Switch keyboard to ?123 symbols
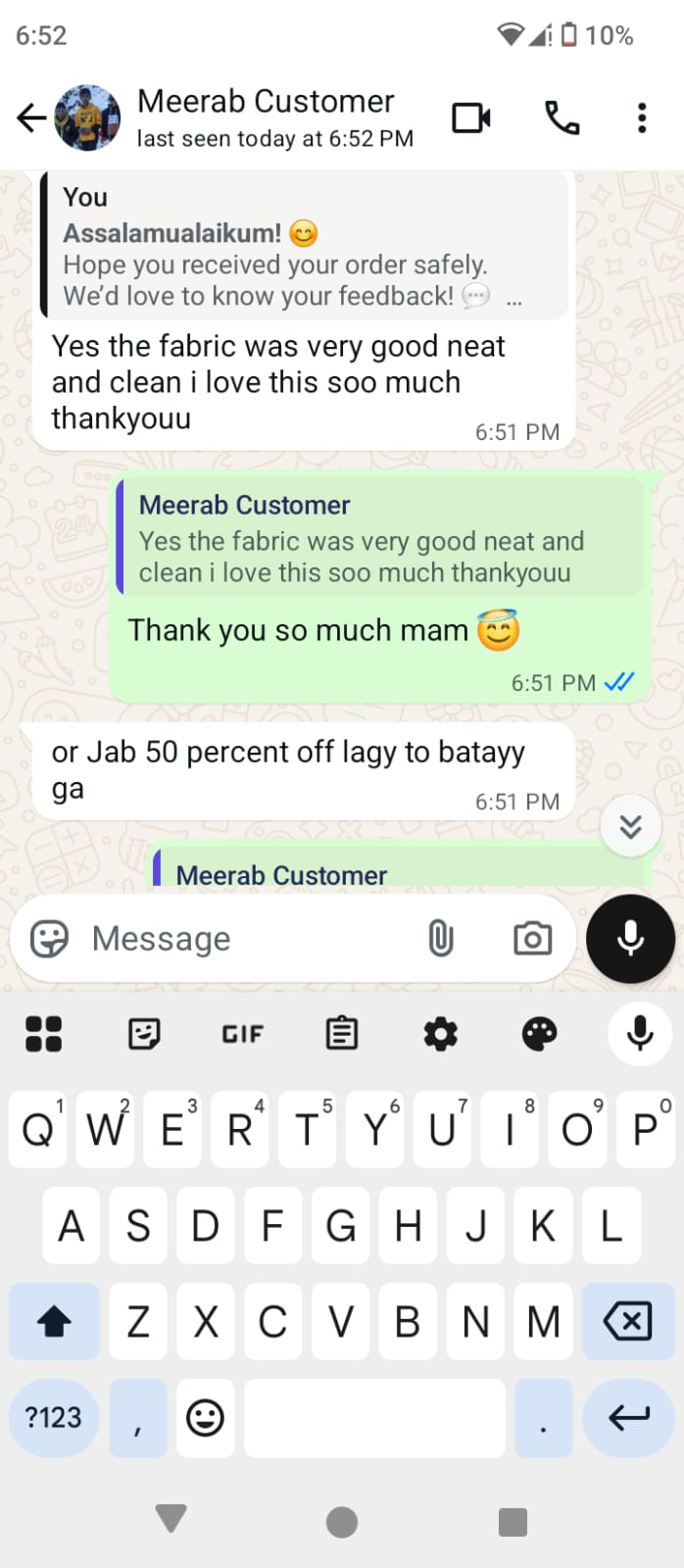This screenshot has width=684, height=1568. pyautogui.click(x=54, y=1417)
